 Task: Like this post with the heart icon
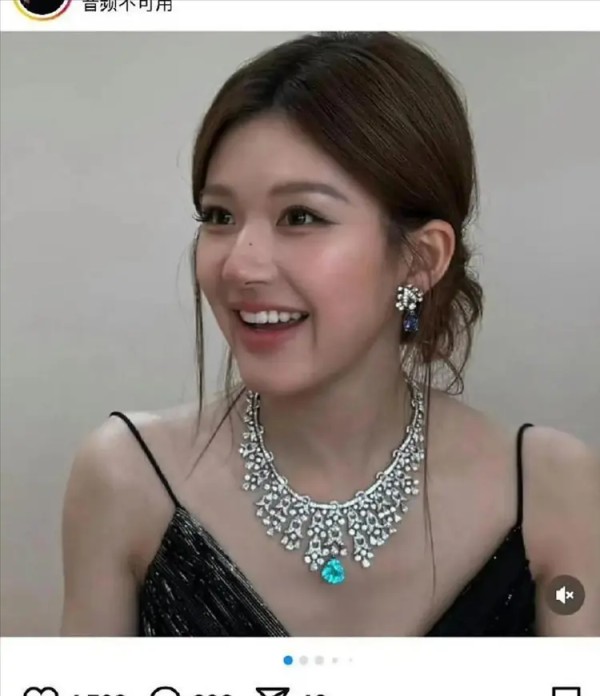pyautogui.click(x=41, y=692)
